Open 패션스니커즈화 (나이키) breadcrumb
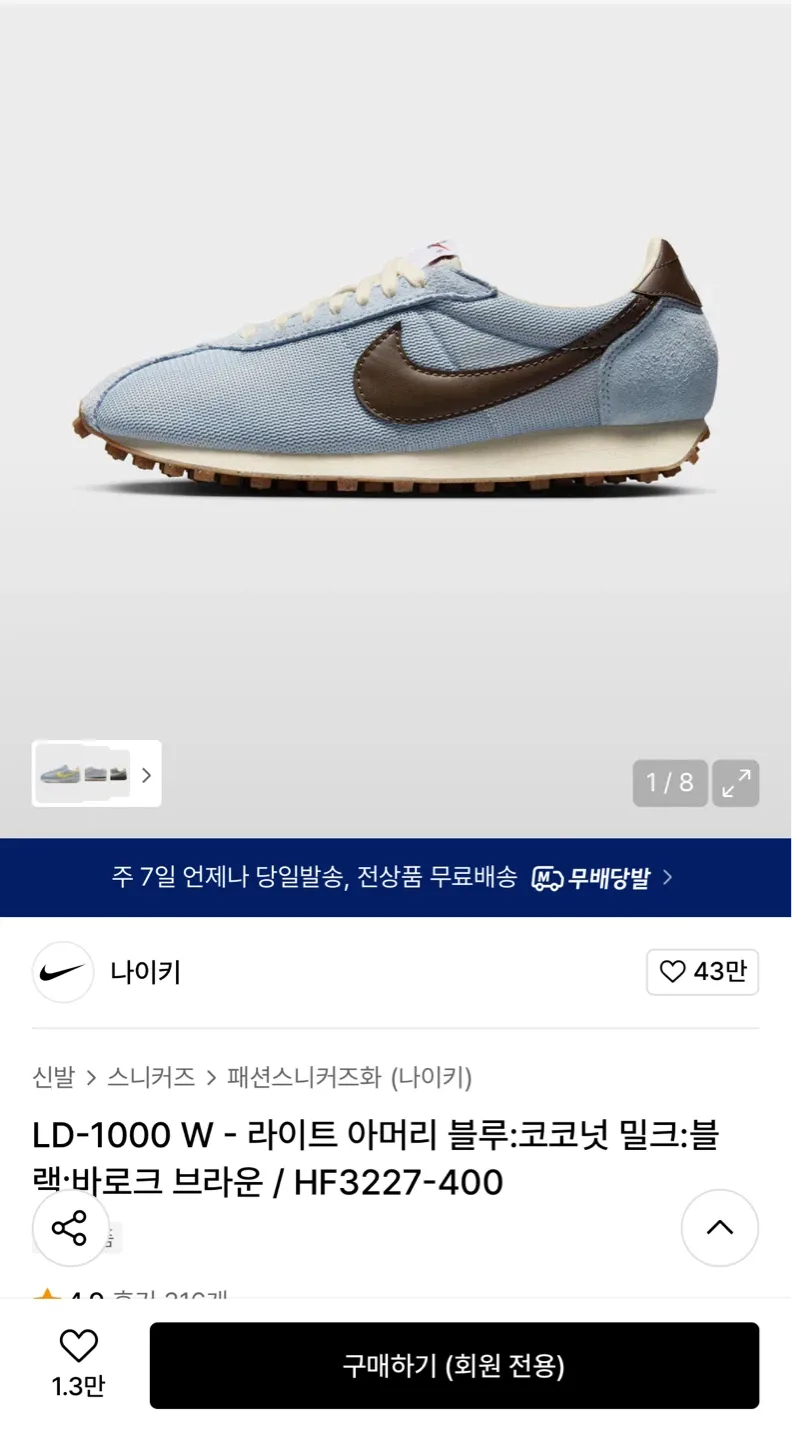This screenshot has width=792, height=1440. (350, 1077)
